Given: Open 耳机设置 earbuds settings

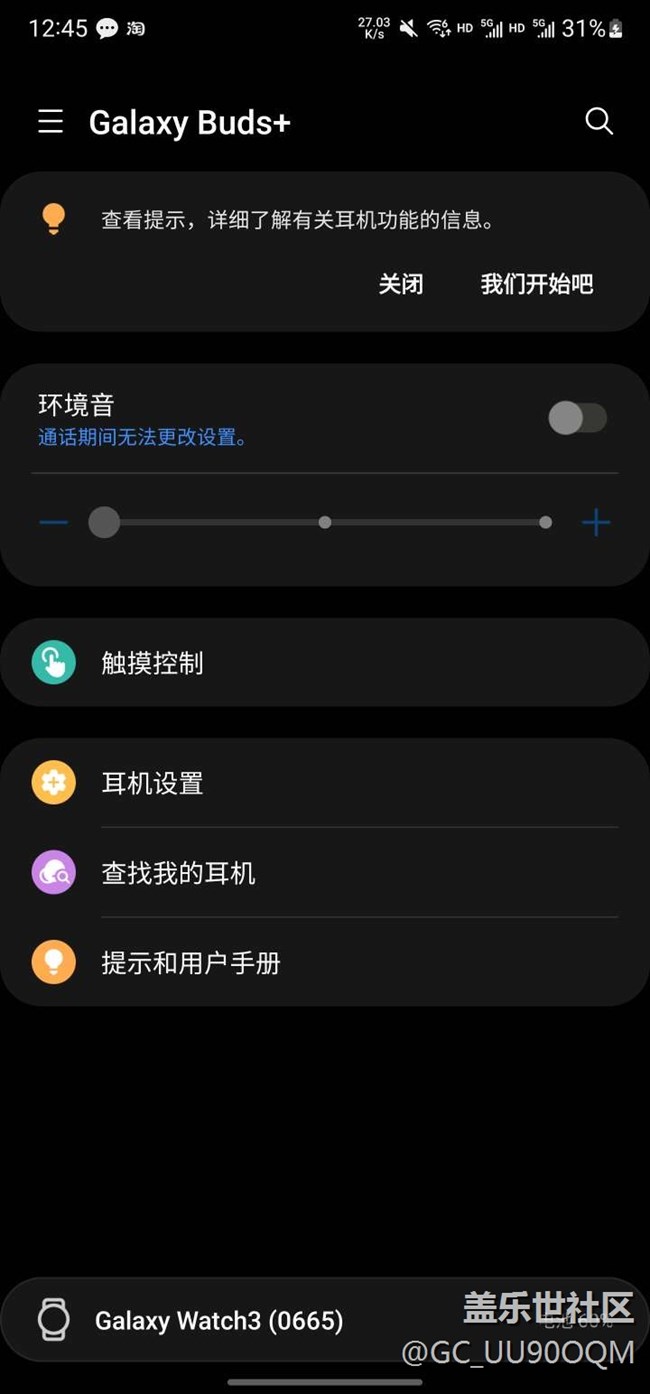Looking at the screenshot, I should 325,783.
